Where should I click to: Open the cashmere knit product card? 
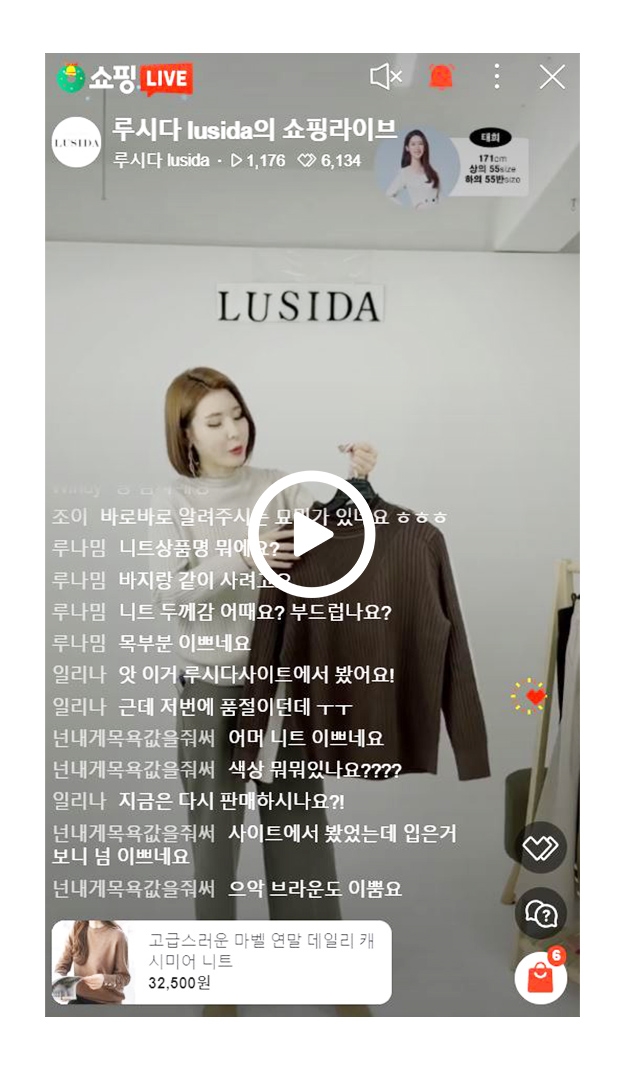221,962
